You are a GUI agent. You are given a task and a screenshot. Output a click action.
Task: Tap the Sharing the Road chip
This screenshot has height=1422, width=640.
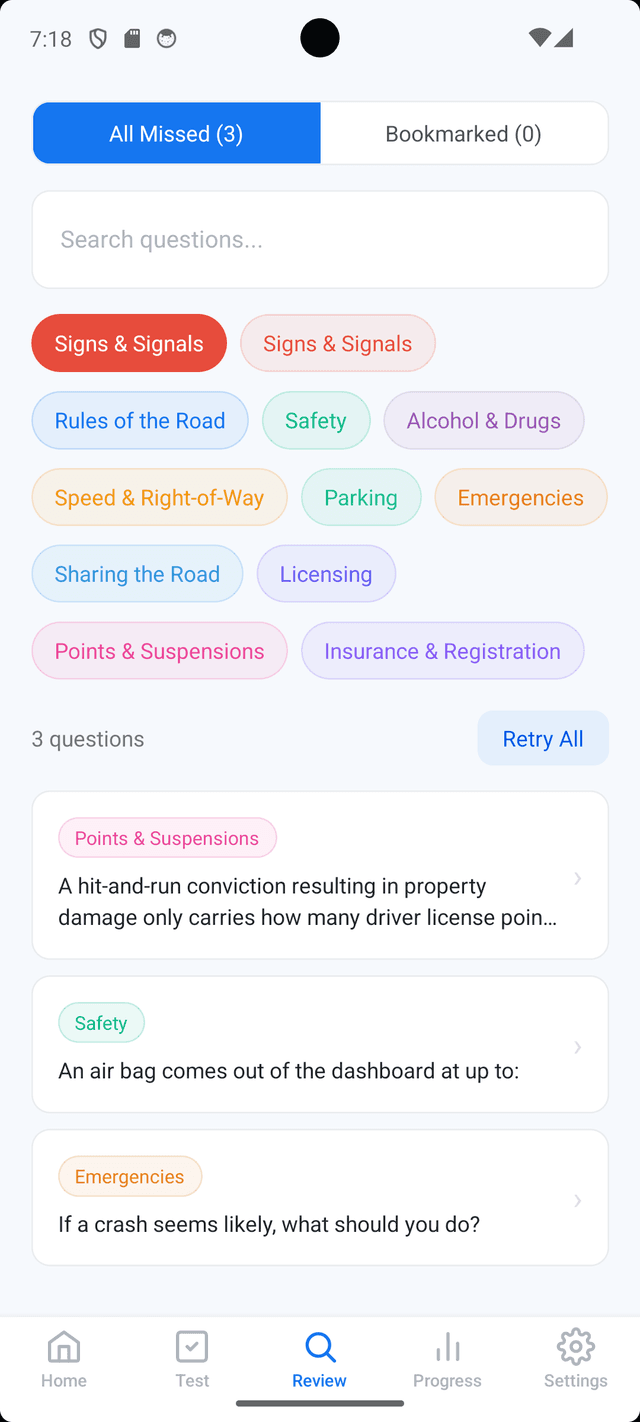click(137, 575)
